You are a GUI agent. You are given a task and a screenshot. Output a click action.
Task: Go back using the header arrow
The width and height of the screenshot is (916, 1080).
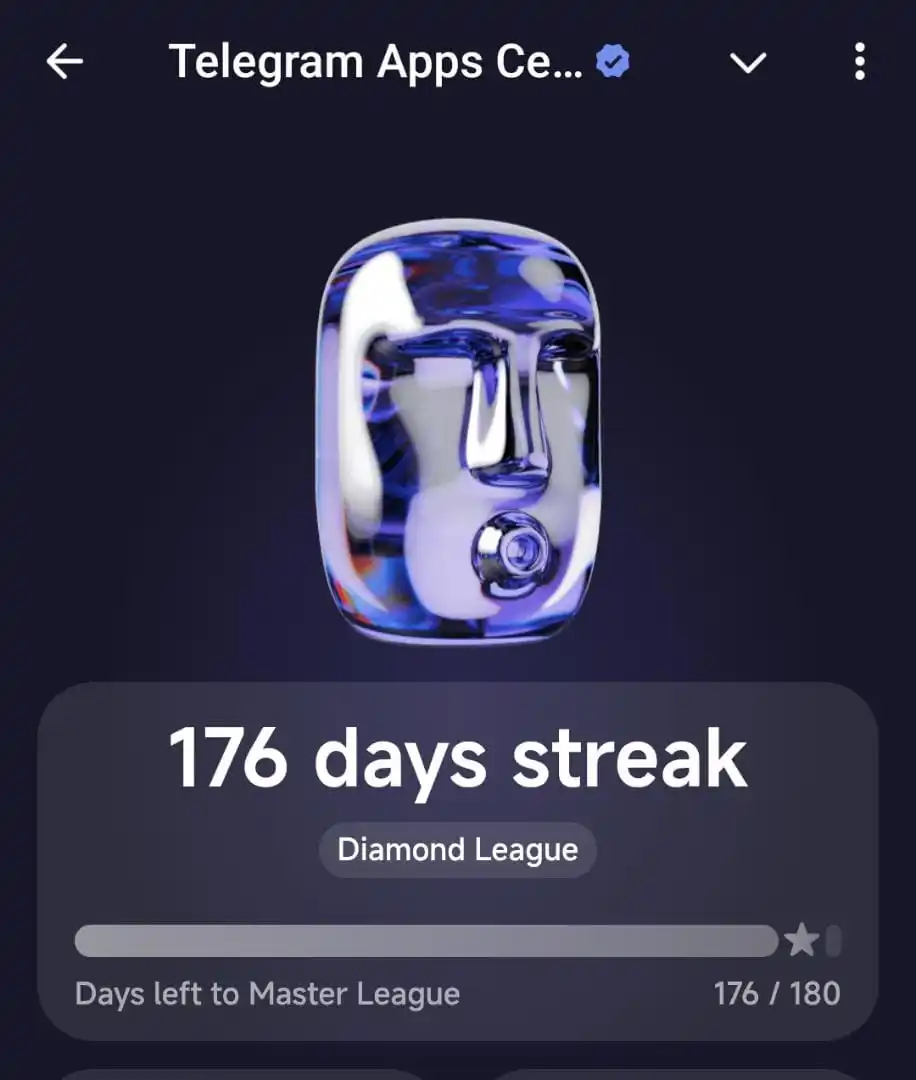pos(65,62)
